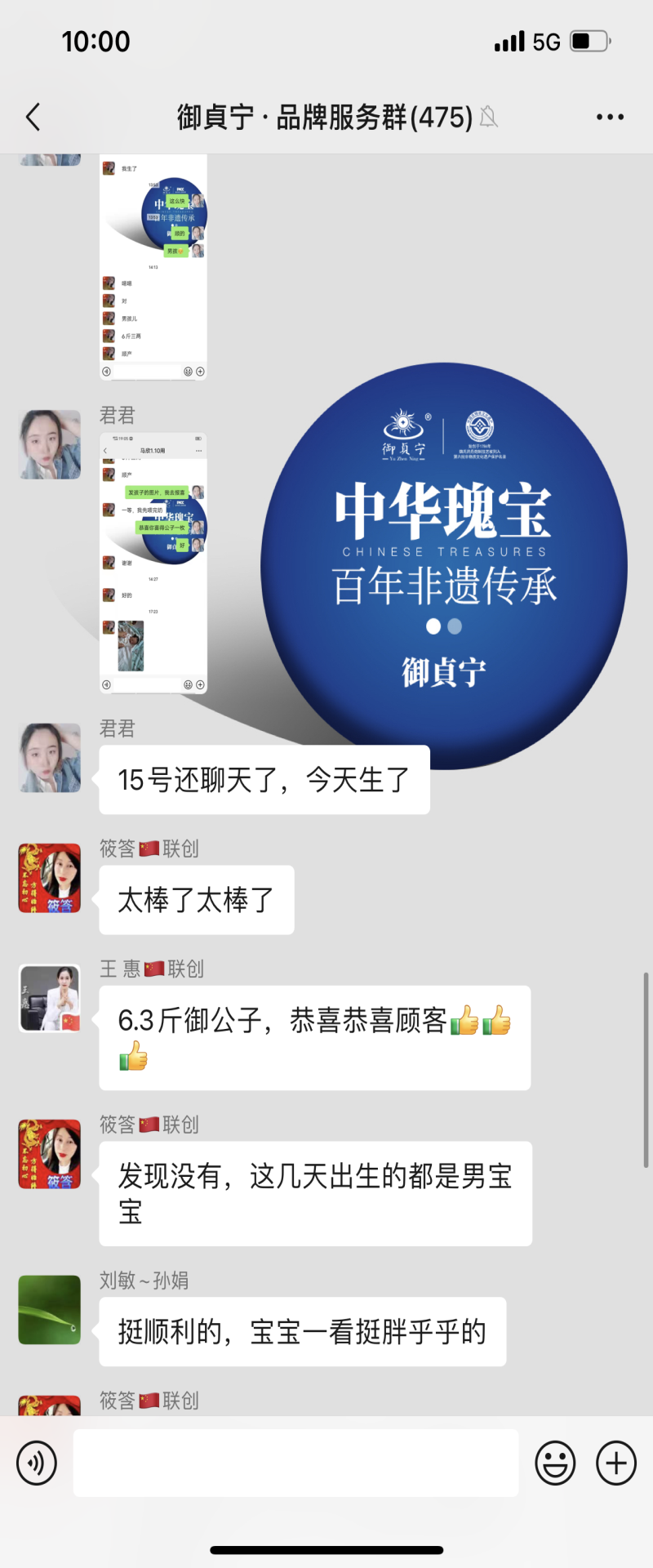This screenshot has width=653, height=1568.
Task: Open the topmost chat screenshot image
Action: tap(153, 267)
